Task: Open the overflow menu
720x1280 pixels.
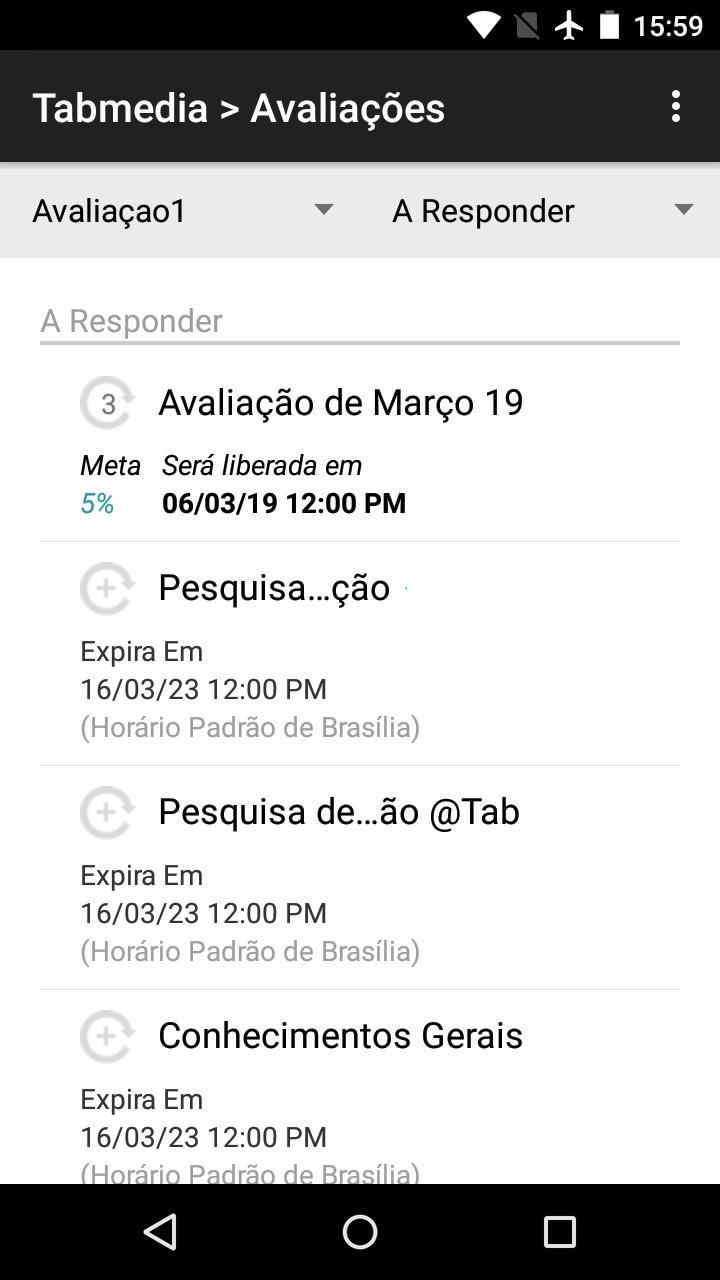Action: (x=676, y=106)
